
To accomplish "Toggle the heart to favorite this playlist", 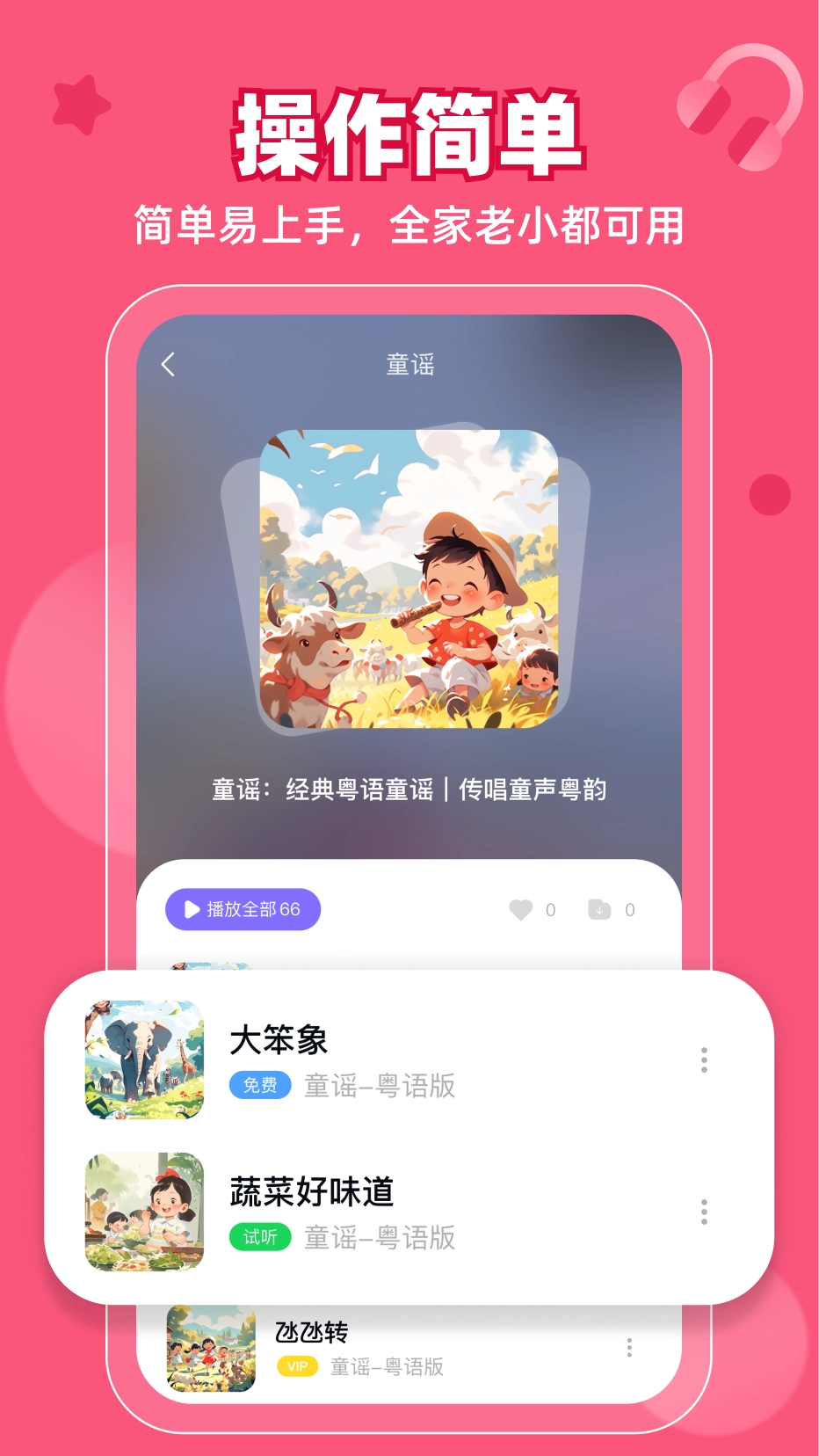I will [522, 910].
